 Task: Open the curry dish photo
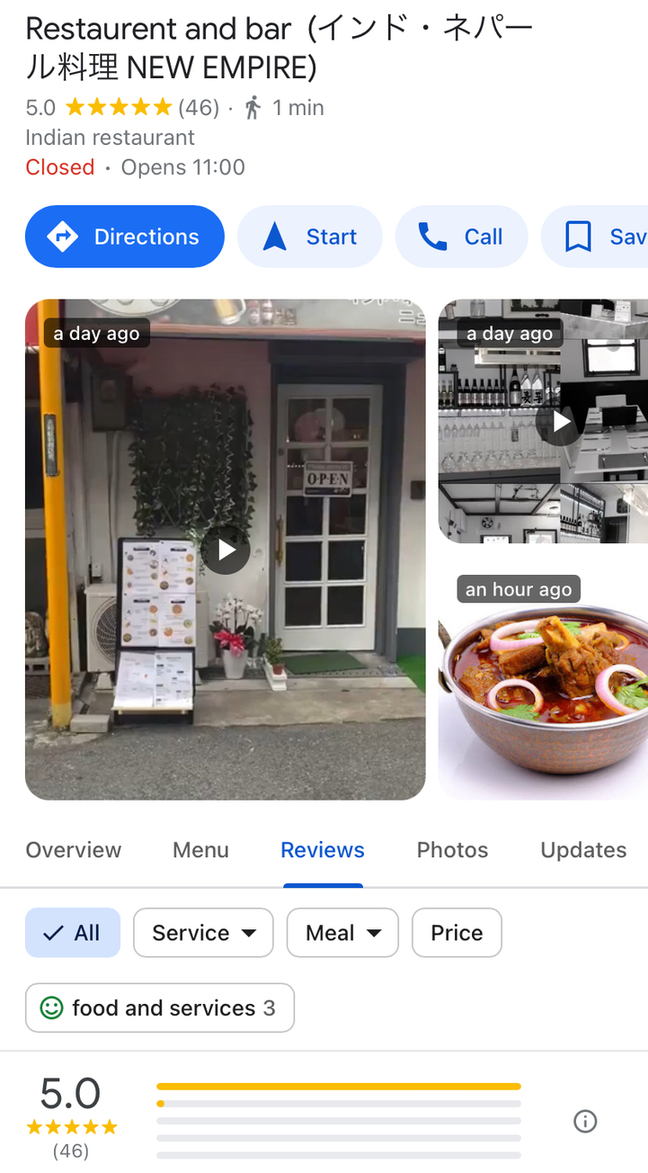(545, 690)
